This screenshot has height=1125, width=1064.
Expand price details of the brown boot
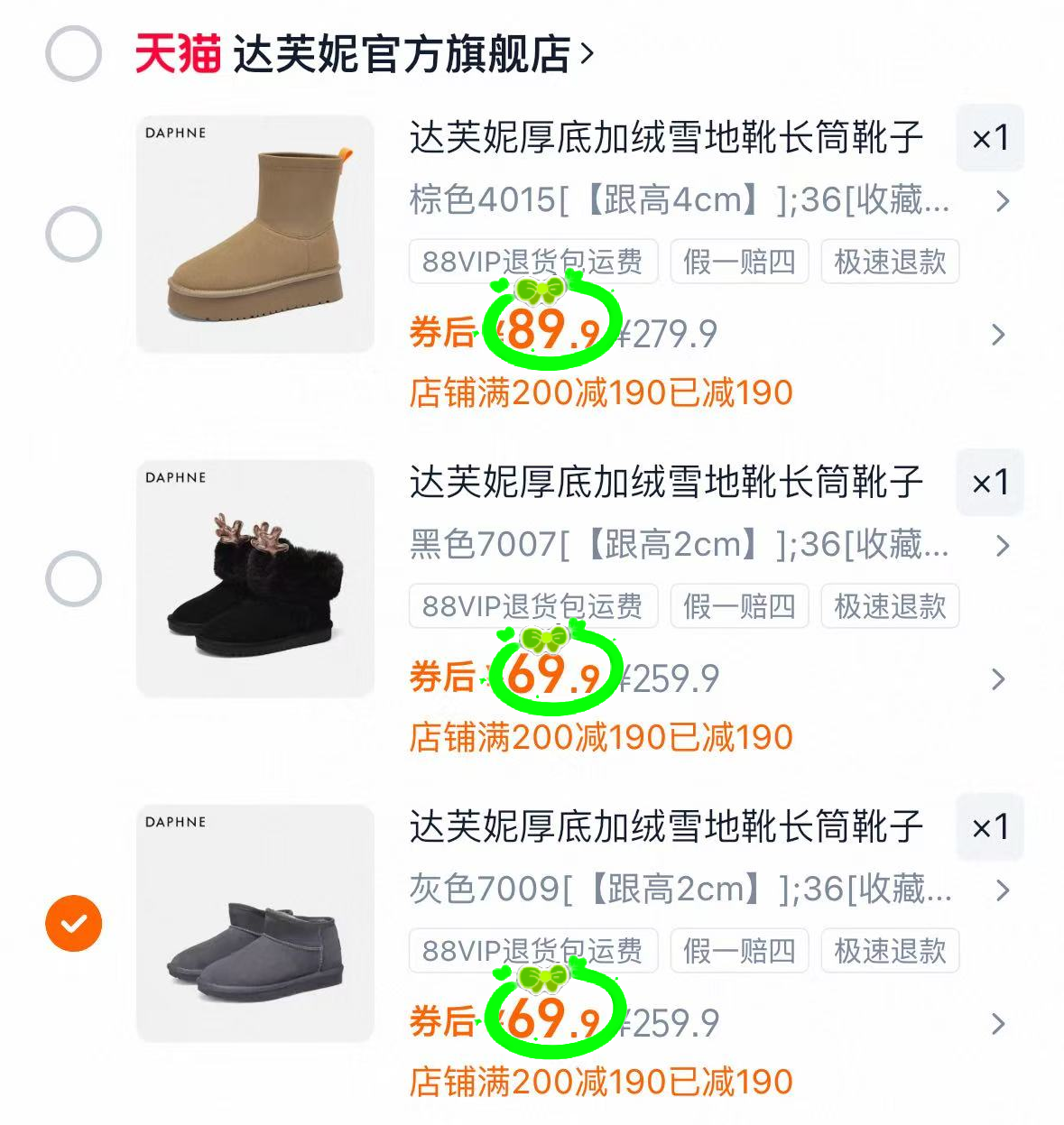[x=998, y=335]
